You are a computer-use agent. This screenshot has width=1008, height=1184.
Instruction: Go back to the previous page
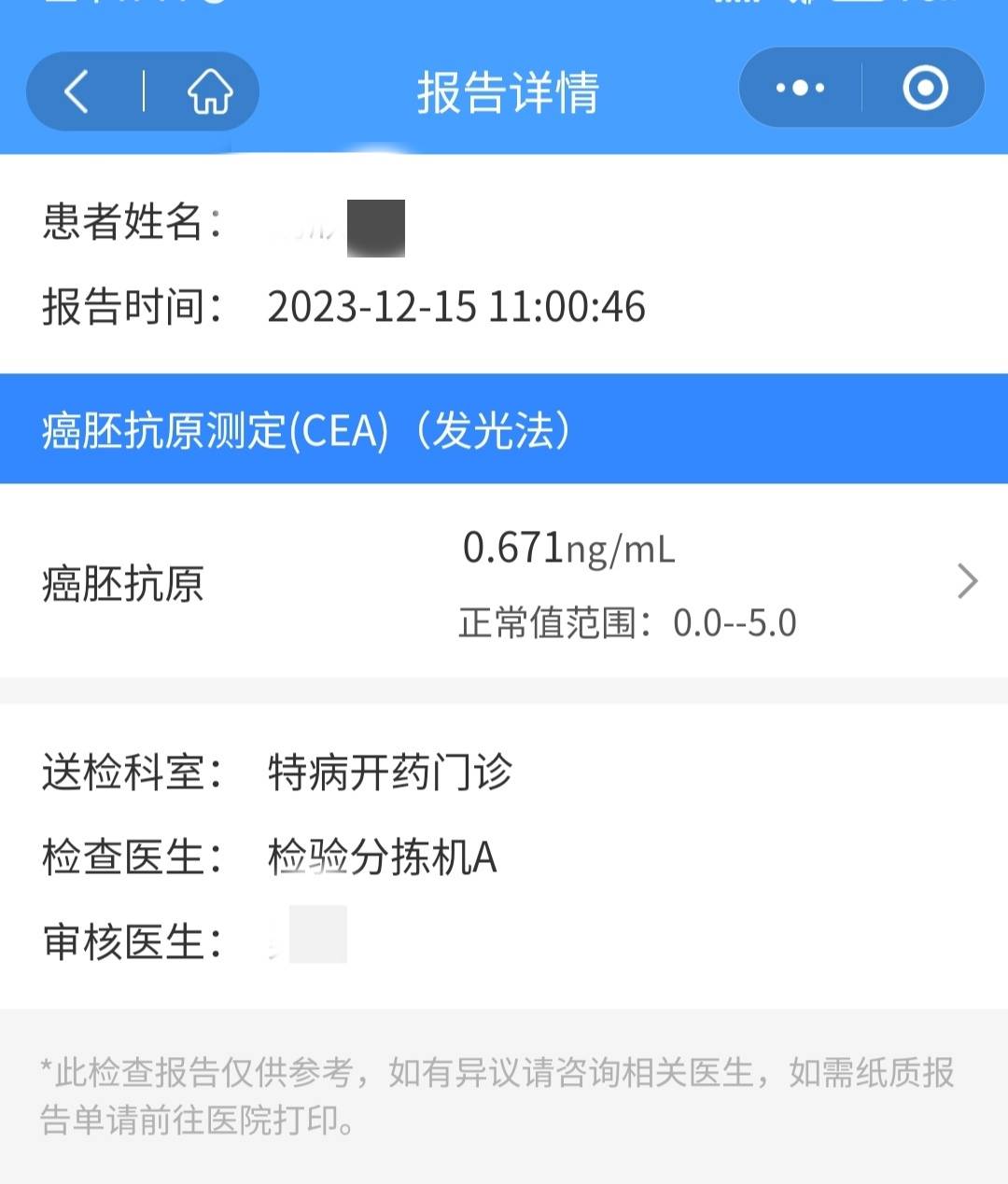point(77,91)
